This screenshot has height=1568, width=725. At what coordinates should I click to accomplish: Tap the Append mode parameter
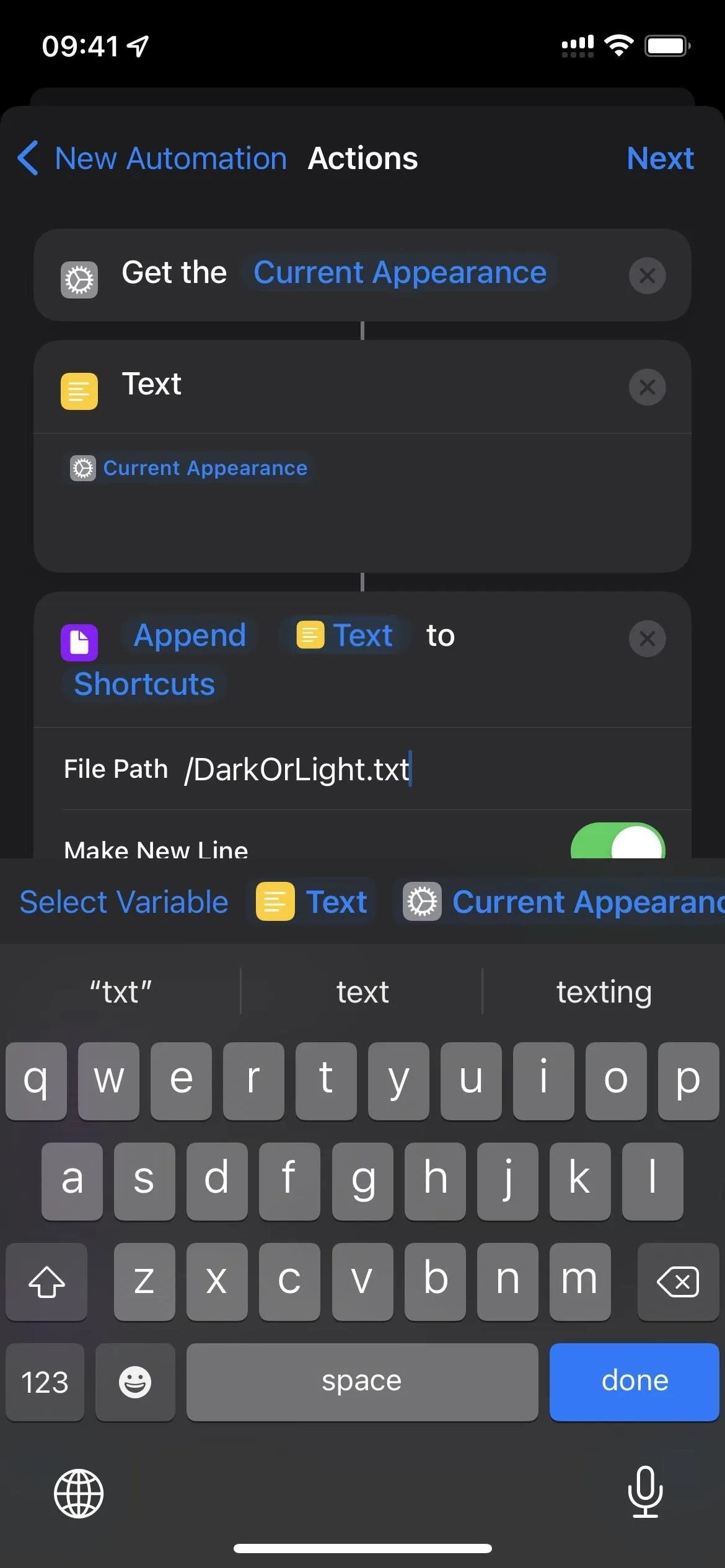coord(190,635)
